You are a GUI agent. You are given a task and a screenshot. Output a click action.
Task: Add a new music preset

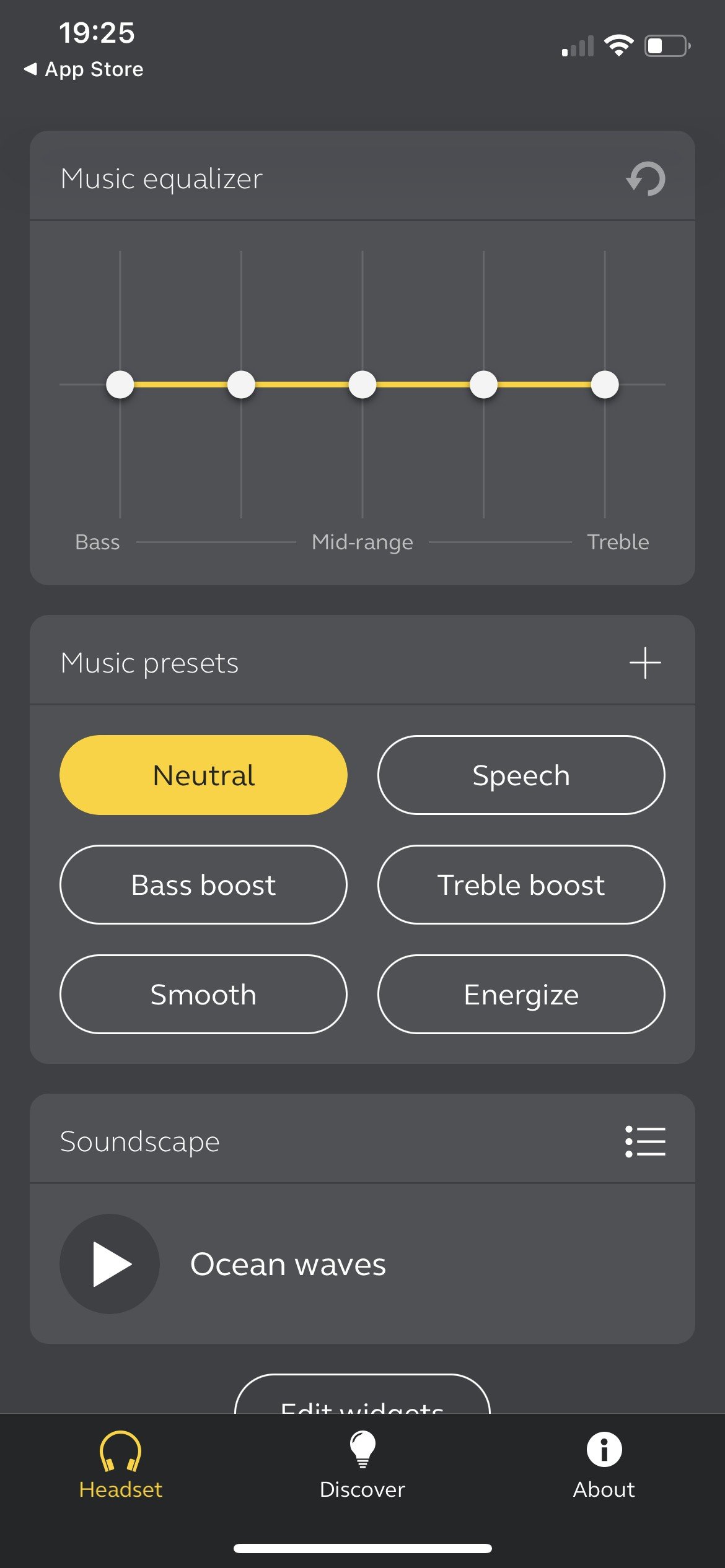coord(645,663)
